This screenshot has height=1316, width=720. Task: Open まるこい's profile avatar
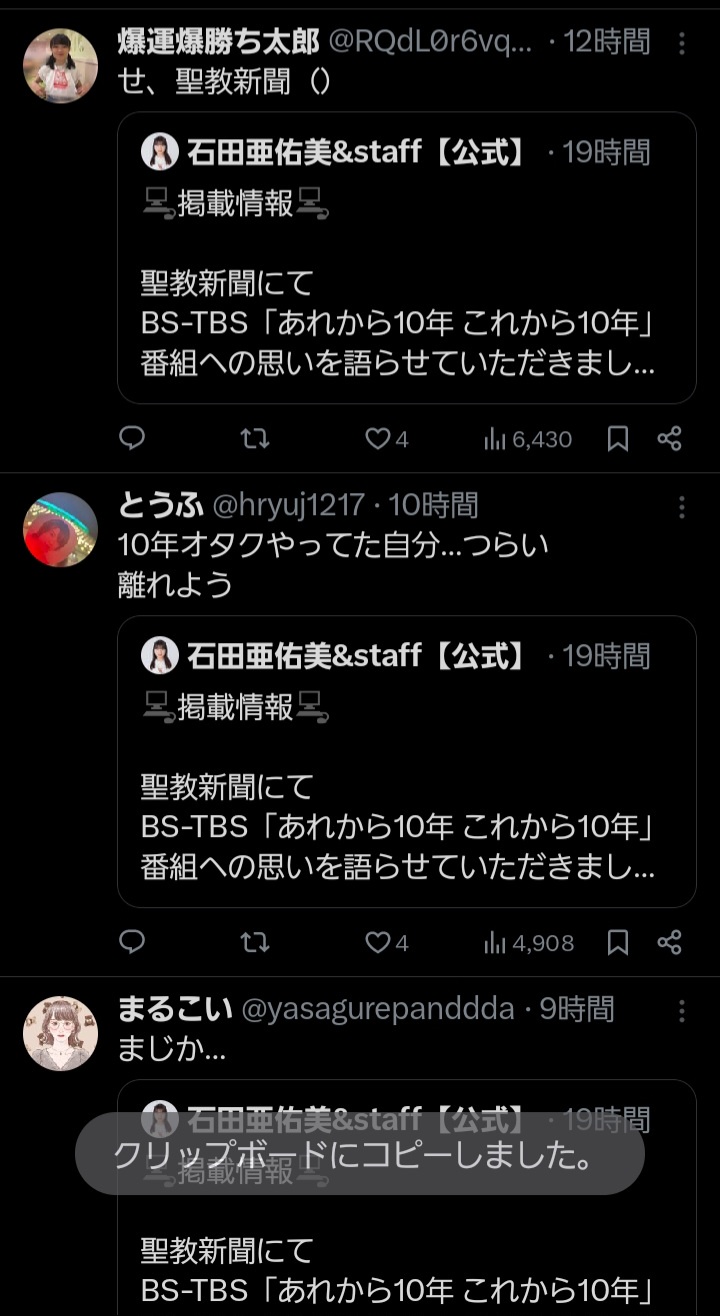click(60, 1033)
